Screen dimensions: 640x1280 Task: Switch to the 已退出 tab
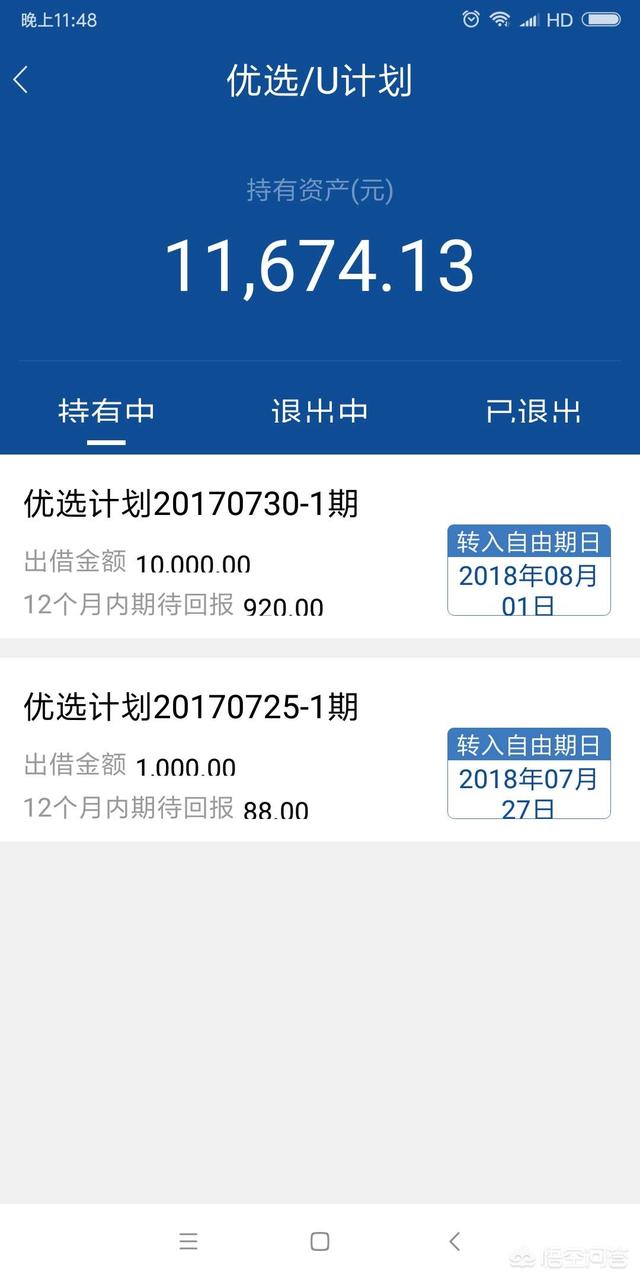tap(533, 411)
